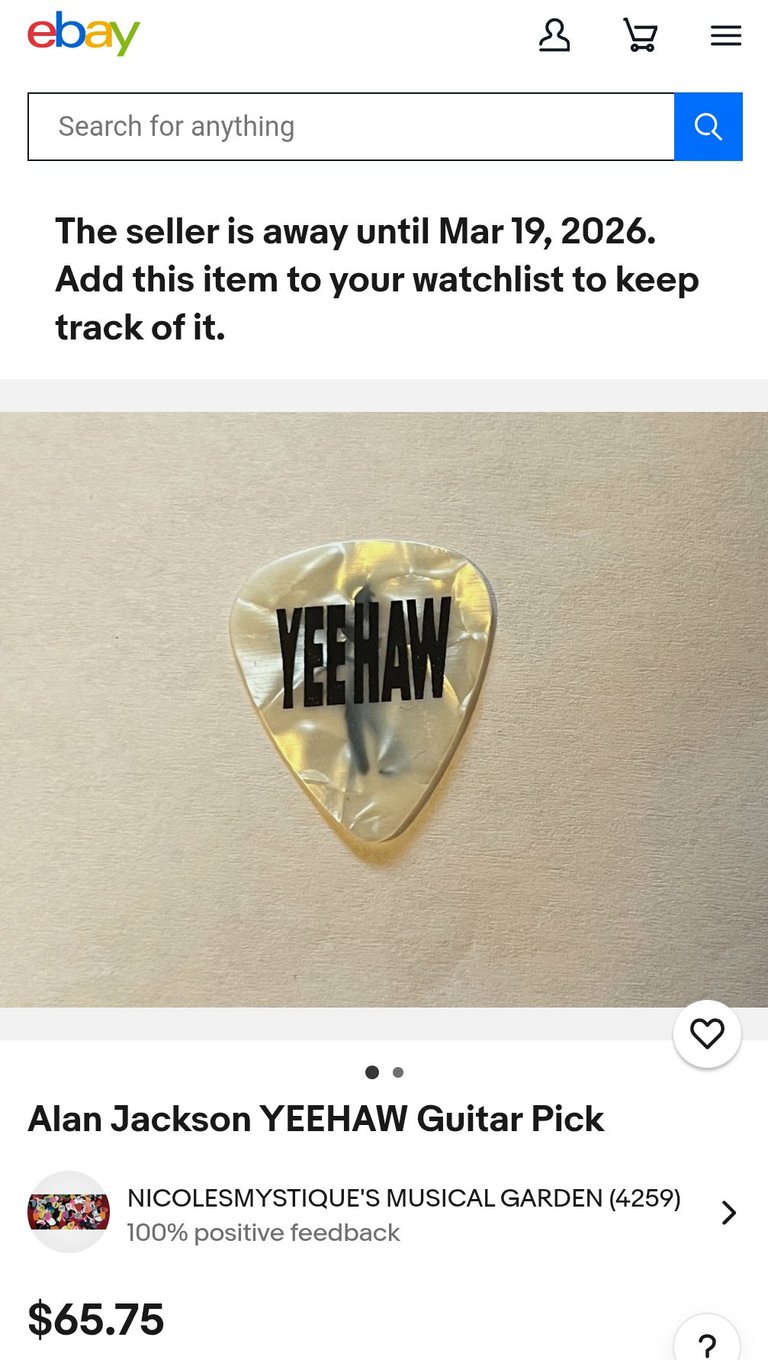Open the help question mark button
The image size is (768, 1360).
click(707, 1342)
